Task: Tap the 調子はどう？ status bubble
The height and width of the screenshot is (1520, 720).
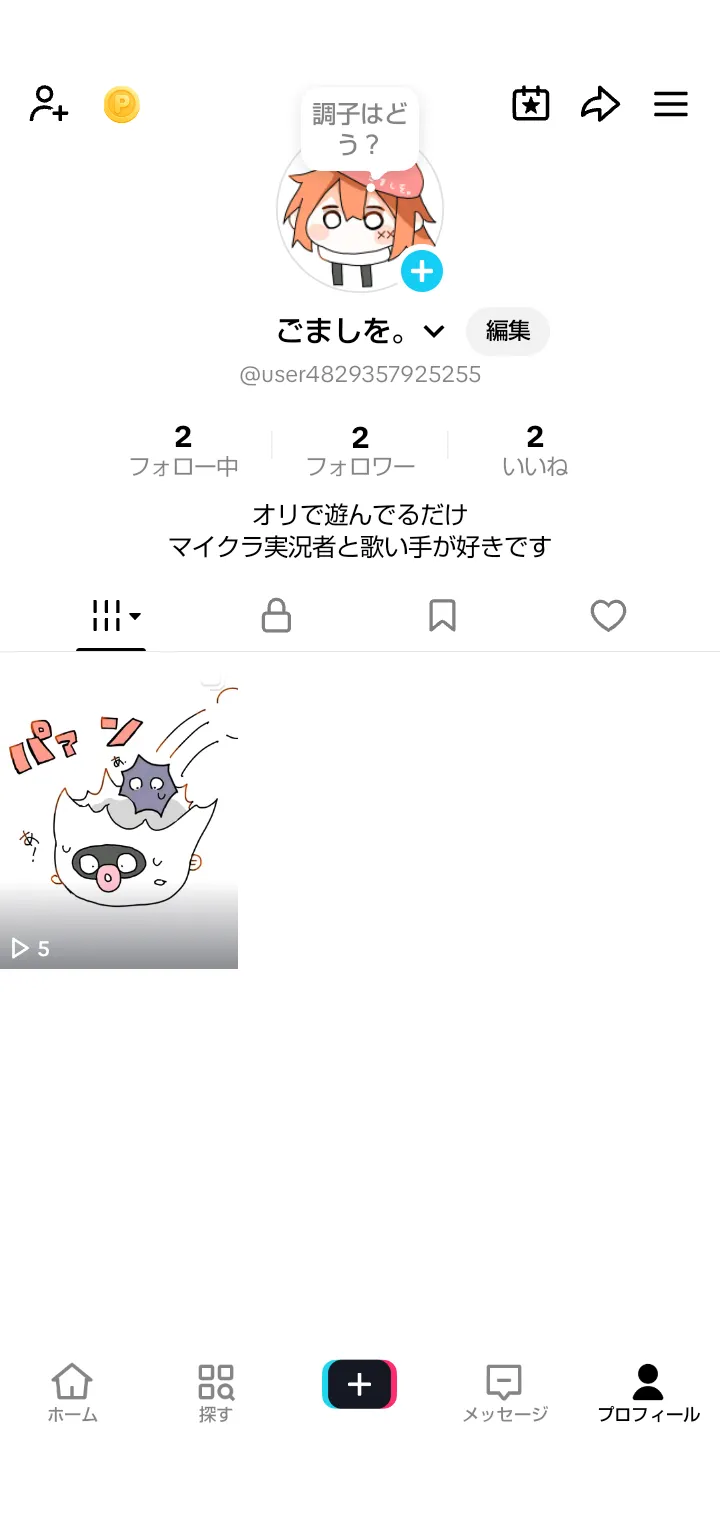Action: (359, 130)
